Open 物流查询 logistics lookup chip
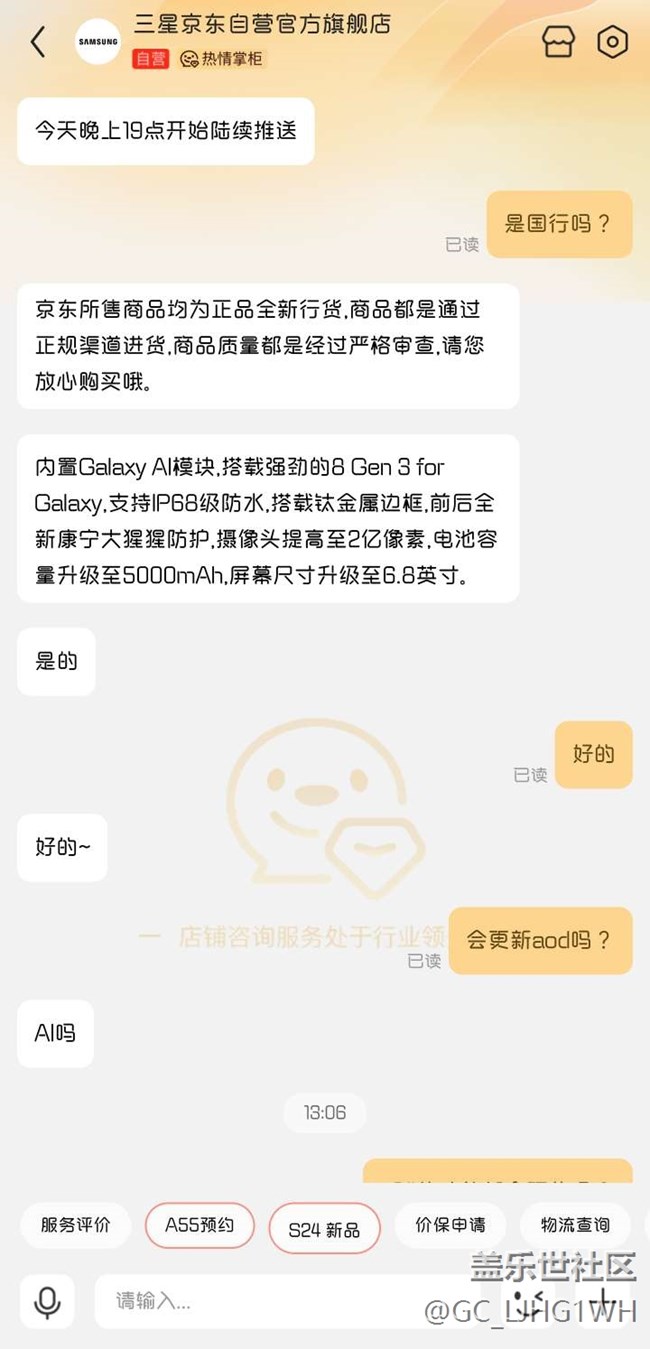Image resolution: width=650 pixels, height=1349 pixels. (x=575, y=1225)
